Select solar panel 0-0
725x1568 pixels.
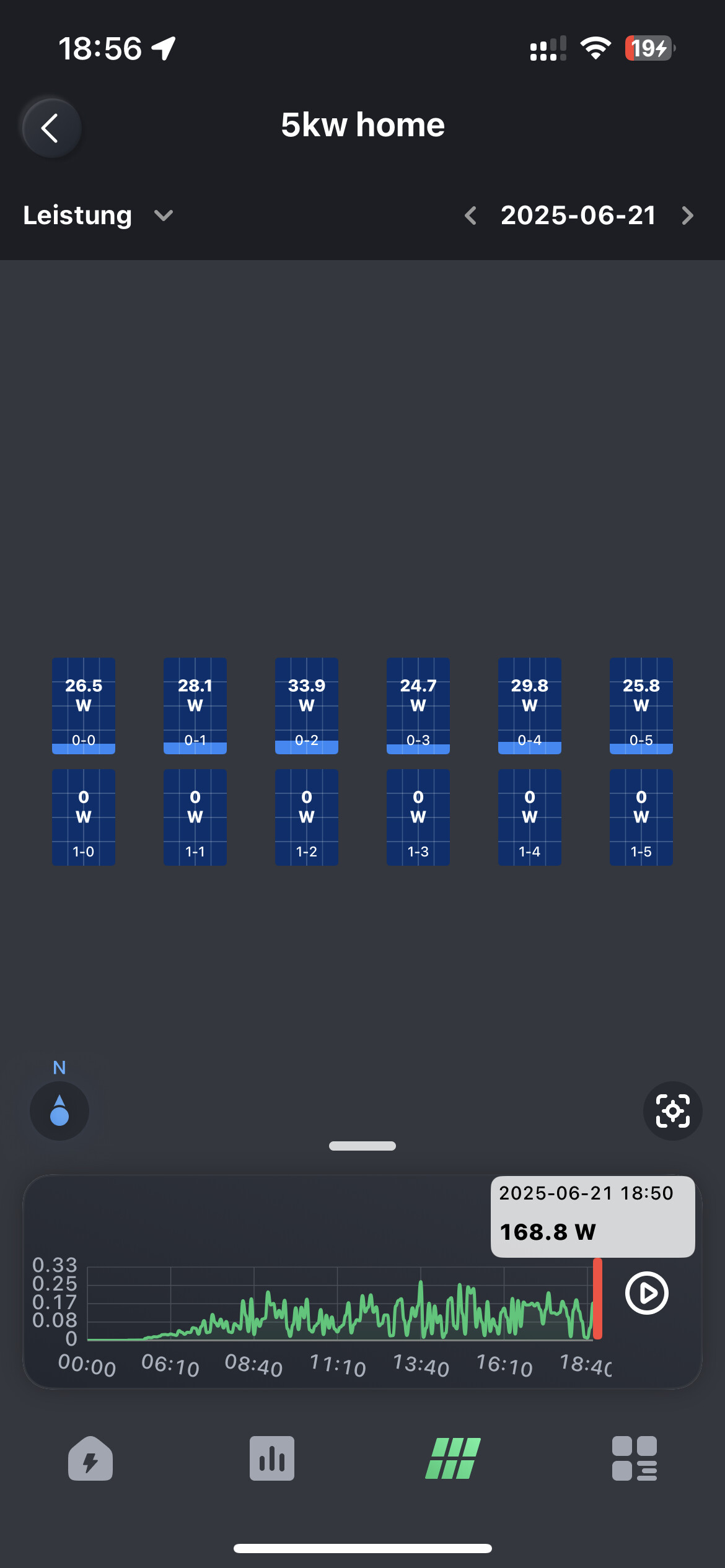coord(84,705)
